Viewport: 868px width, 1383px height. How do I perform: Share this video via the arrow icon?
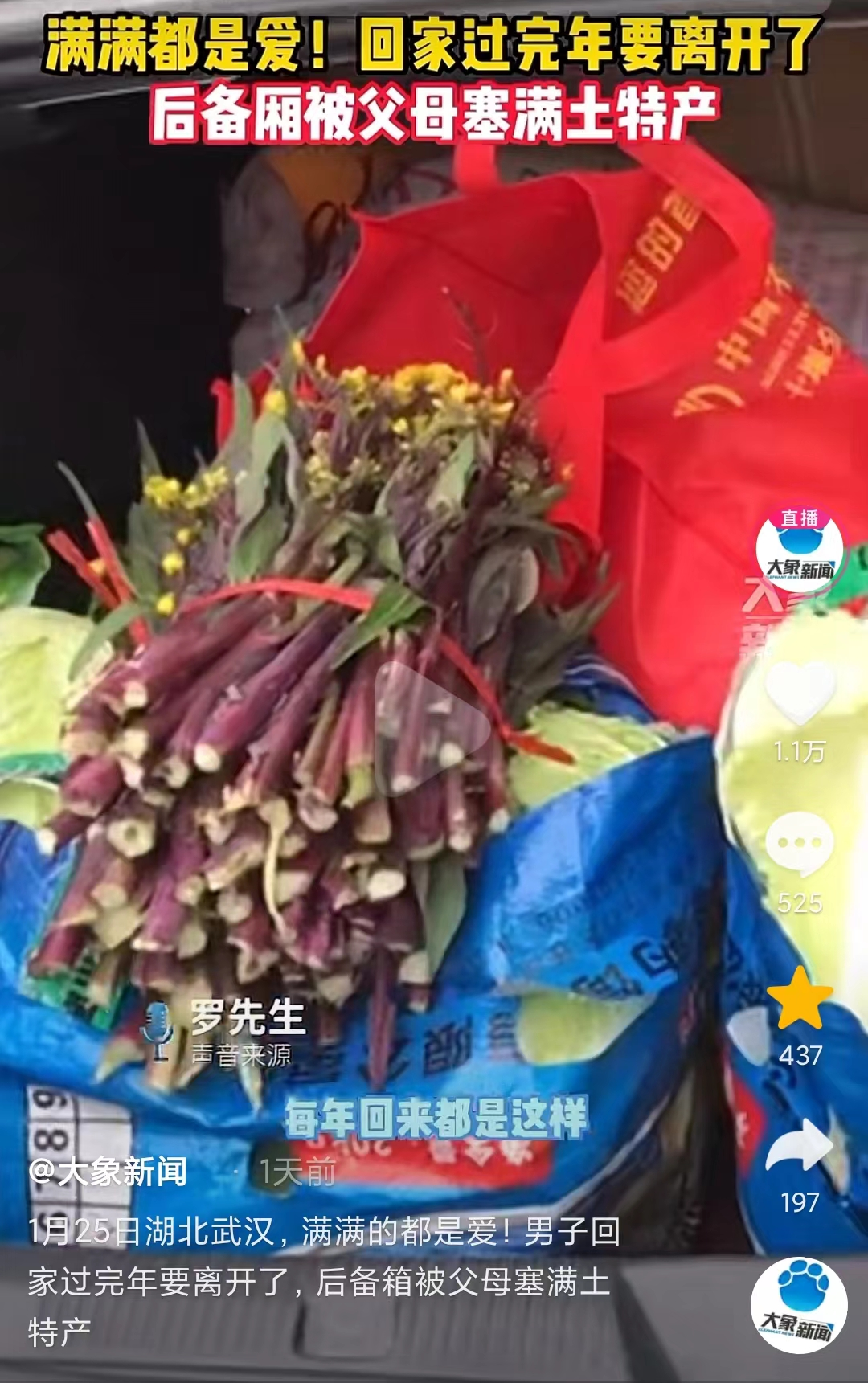(x=800, y=1146)
